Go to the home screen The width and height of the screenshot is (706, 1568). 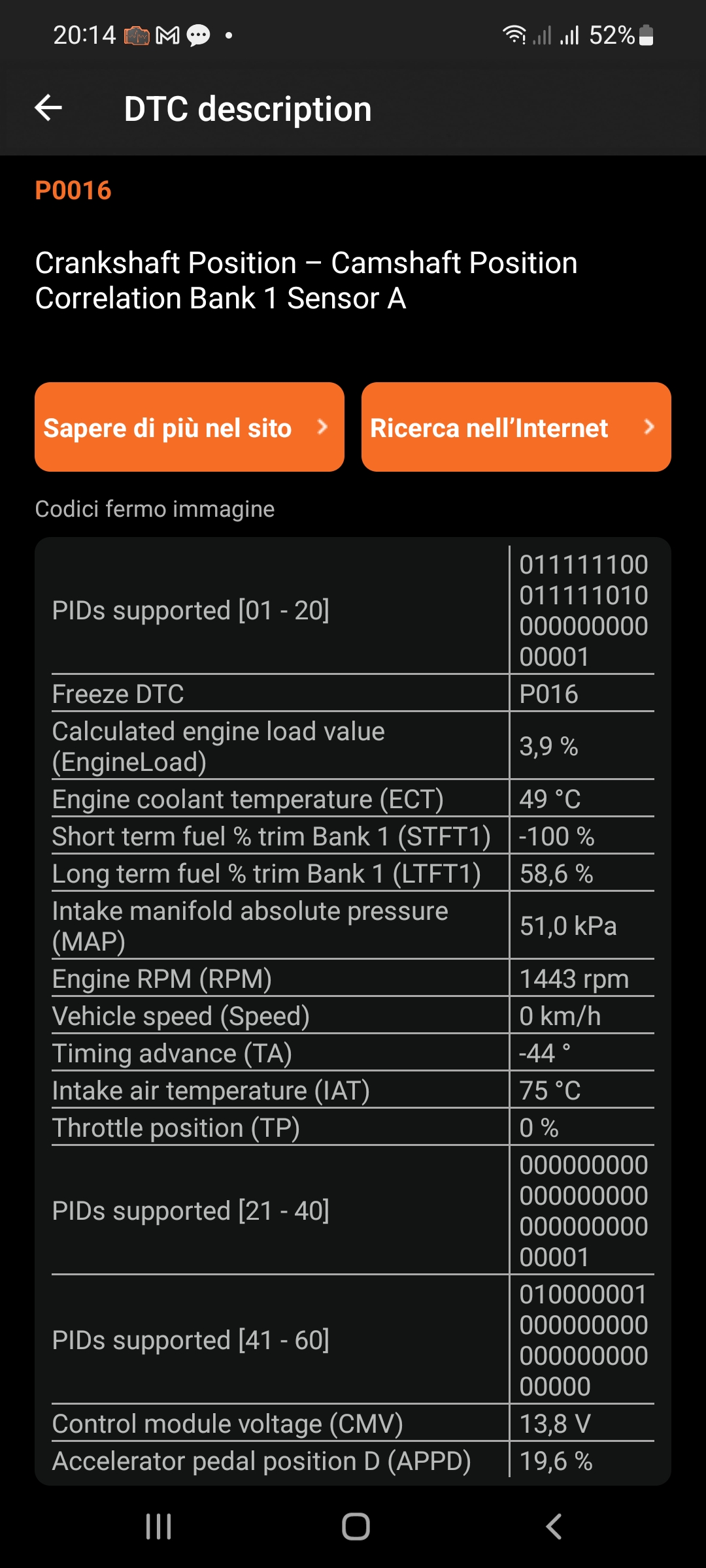pos(356,1527)
